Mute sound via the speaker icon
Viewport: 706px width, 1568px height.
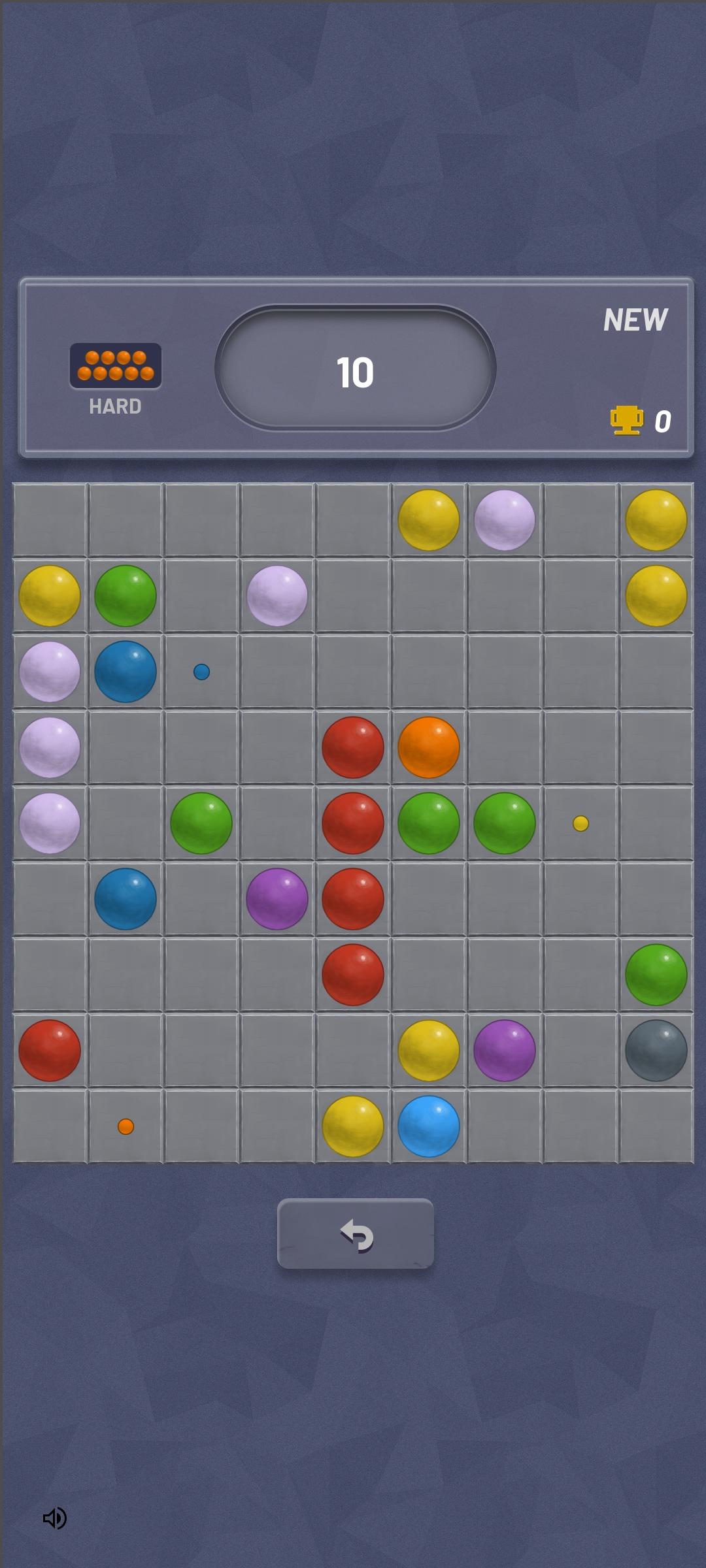coord(54,1518)
